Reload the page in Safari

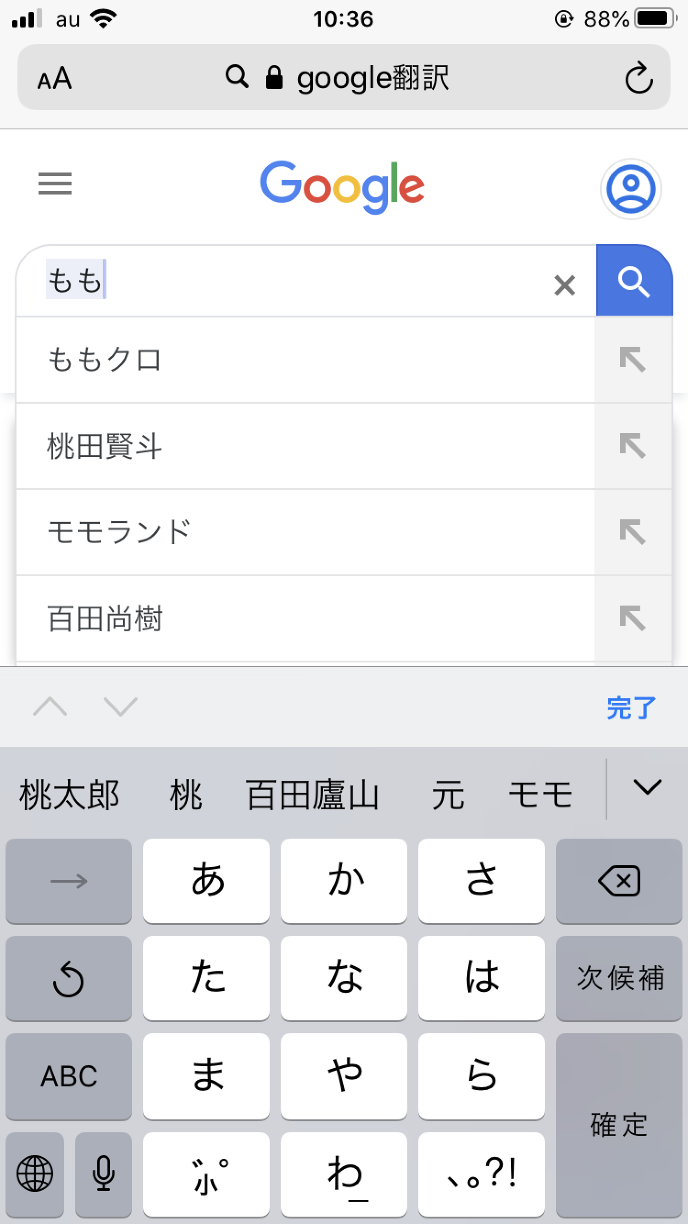pyautogui.click(x=638, y=78)
